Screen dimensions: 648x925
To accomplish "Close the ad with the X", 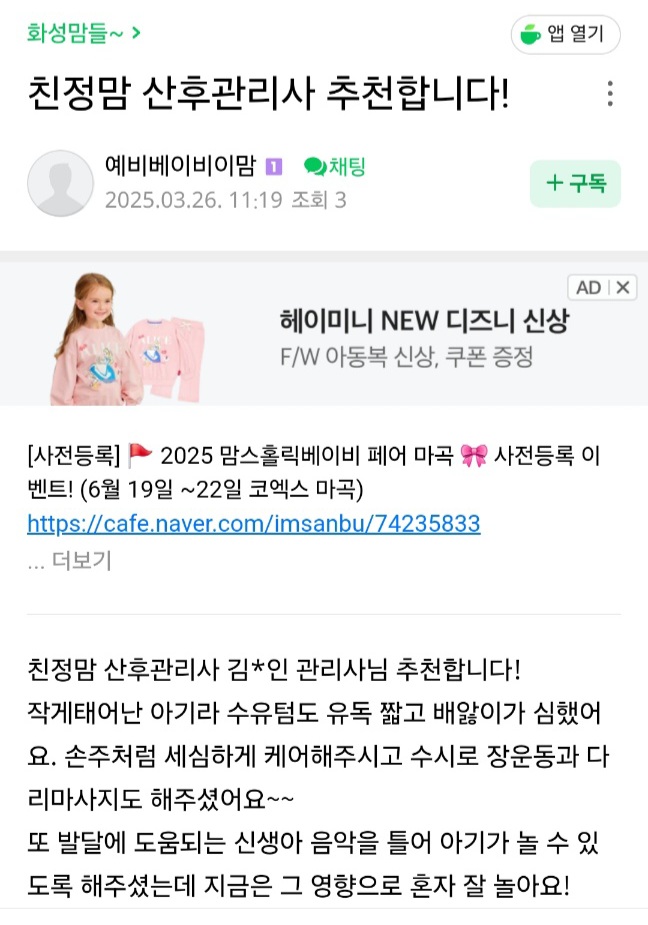I will coord(622,288).
